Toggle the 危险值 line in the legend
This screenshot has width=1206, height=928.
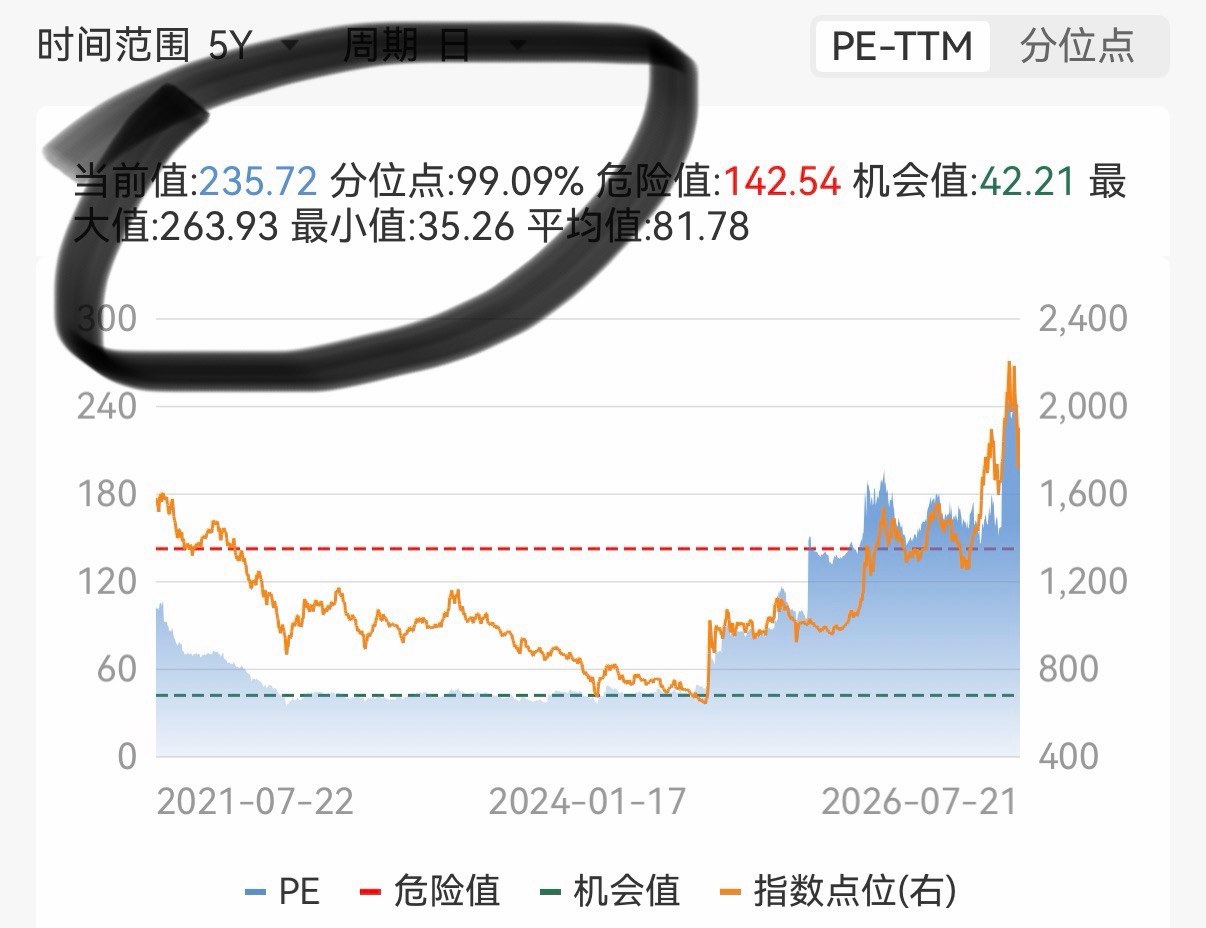pyautogui.click(x=430, y=890)
